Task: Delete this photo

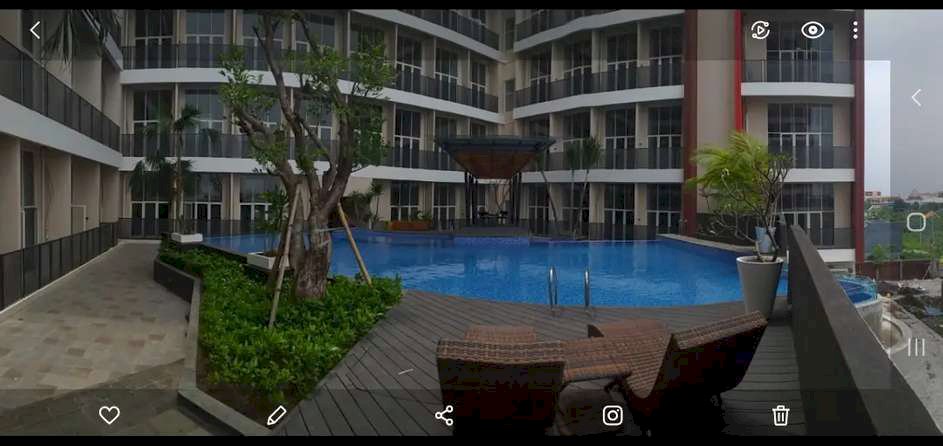Action: click(780, 415)
